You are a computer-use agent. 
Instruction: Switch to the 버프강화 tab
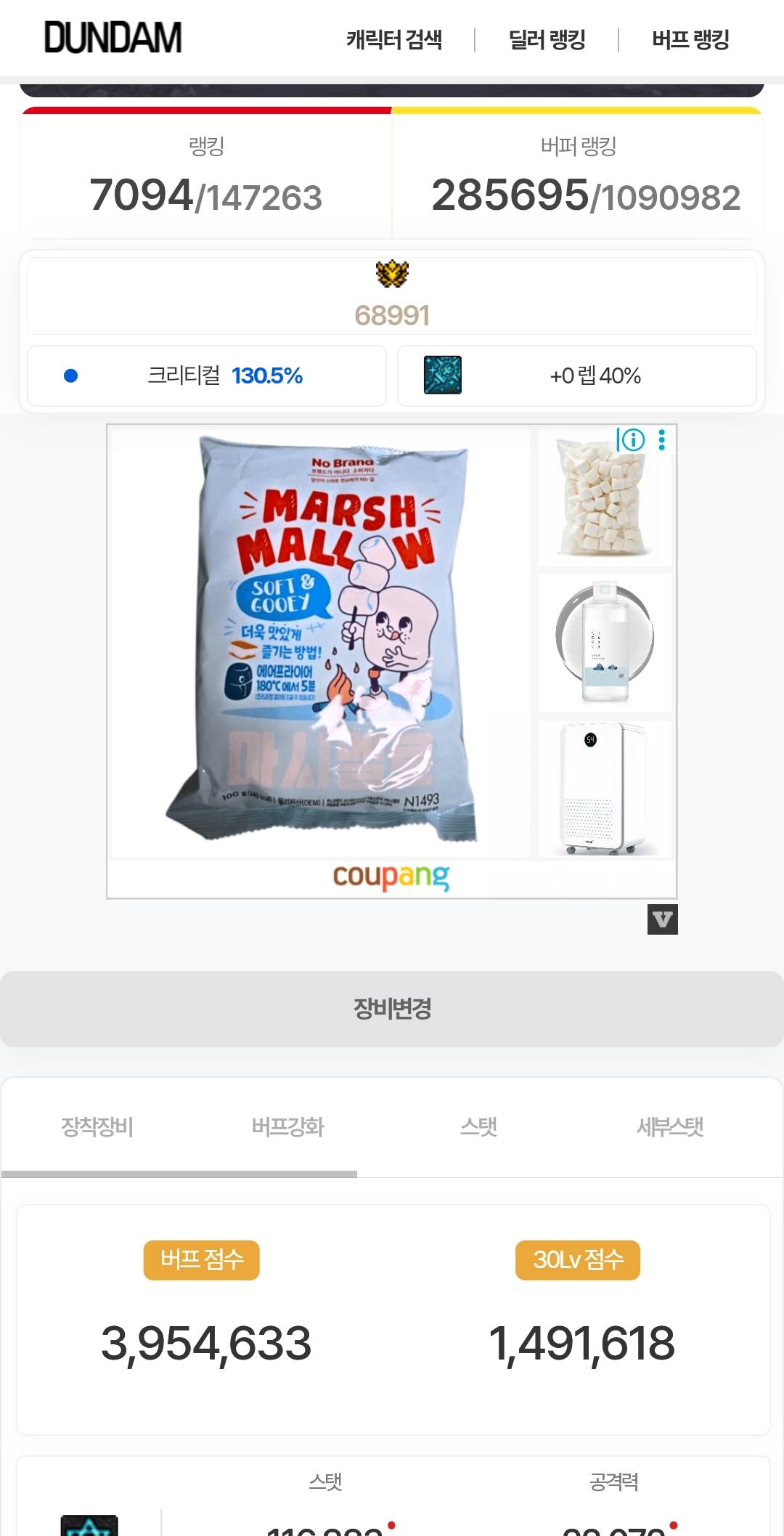(x=287, y=1126)
